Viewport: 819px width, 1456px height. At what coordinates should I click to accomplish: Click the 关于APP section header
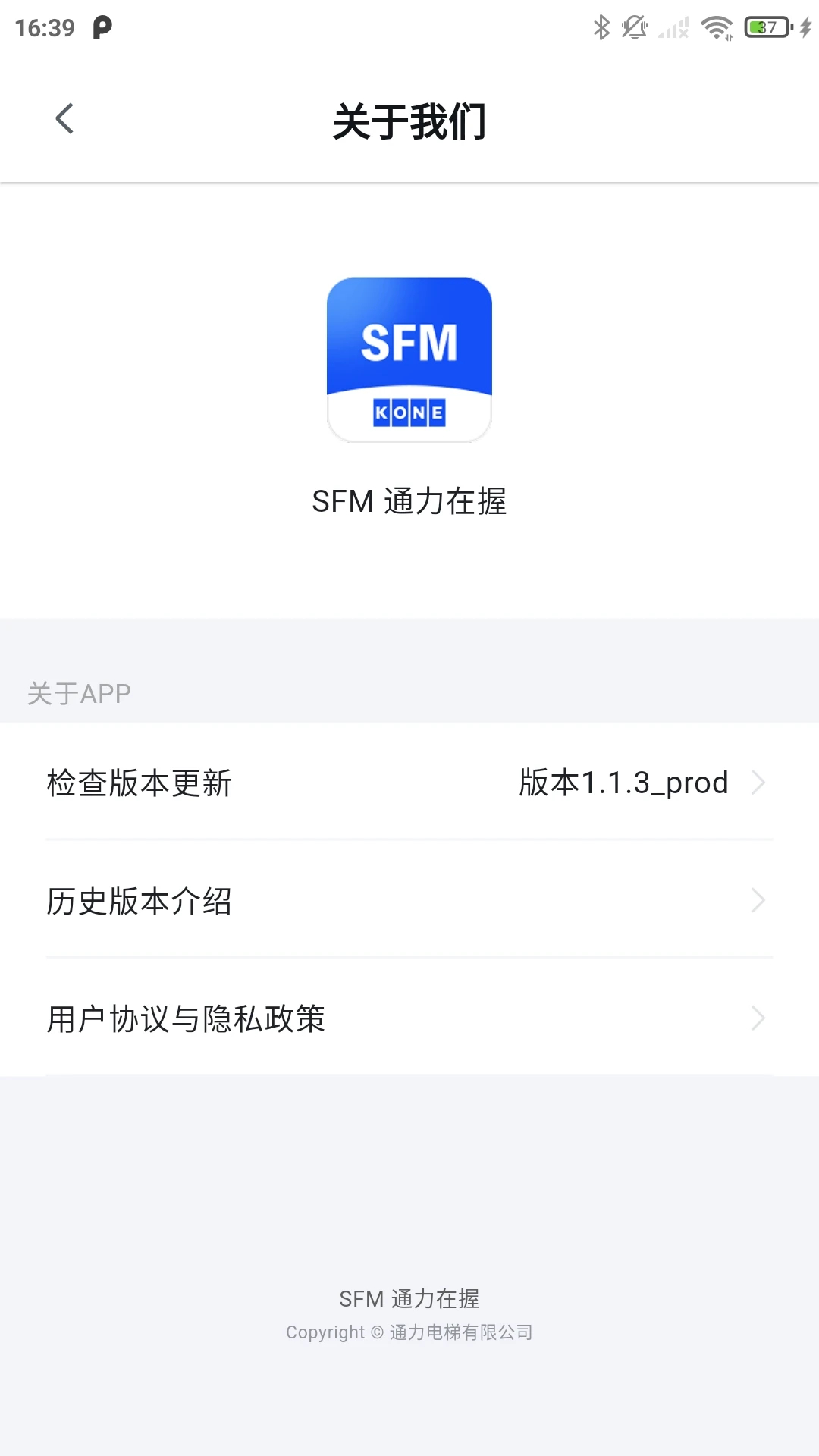79,692
